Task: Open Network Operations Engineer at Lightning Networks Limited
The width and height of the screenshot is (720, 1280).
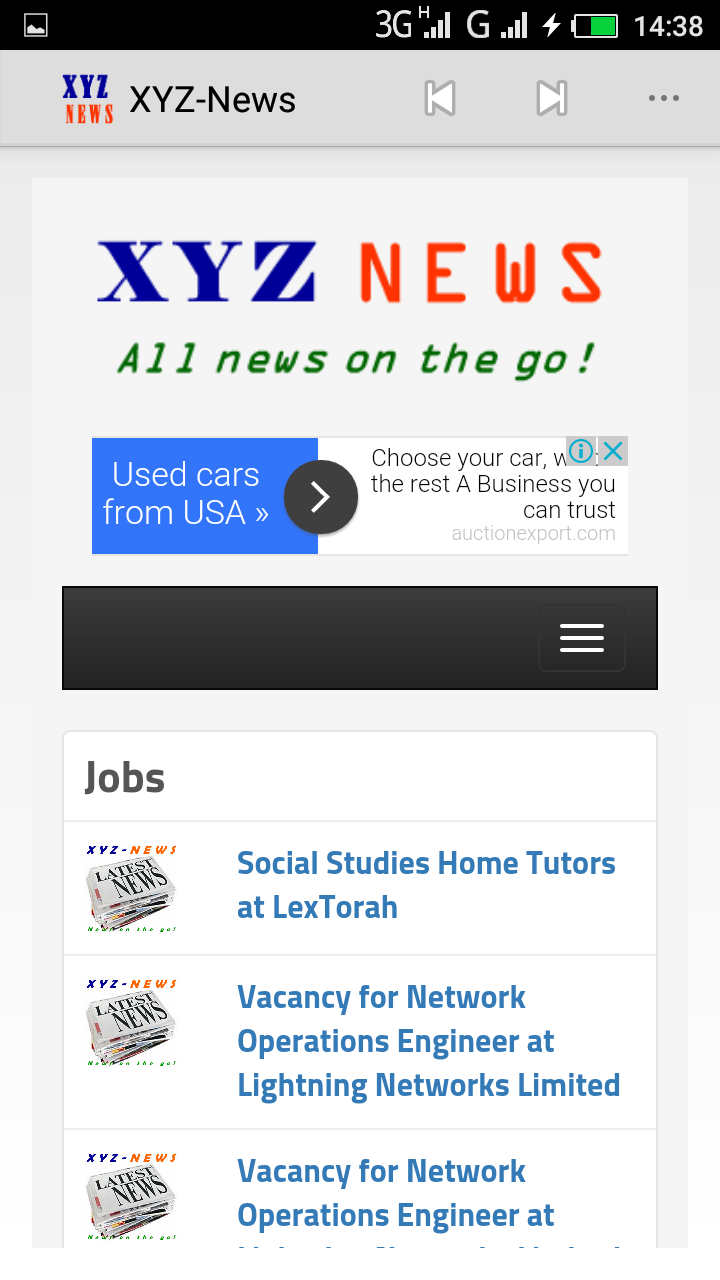Action: 428,1041
